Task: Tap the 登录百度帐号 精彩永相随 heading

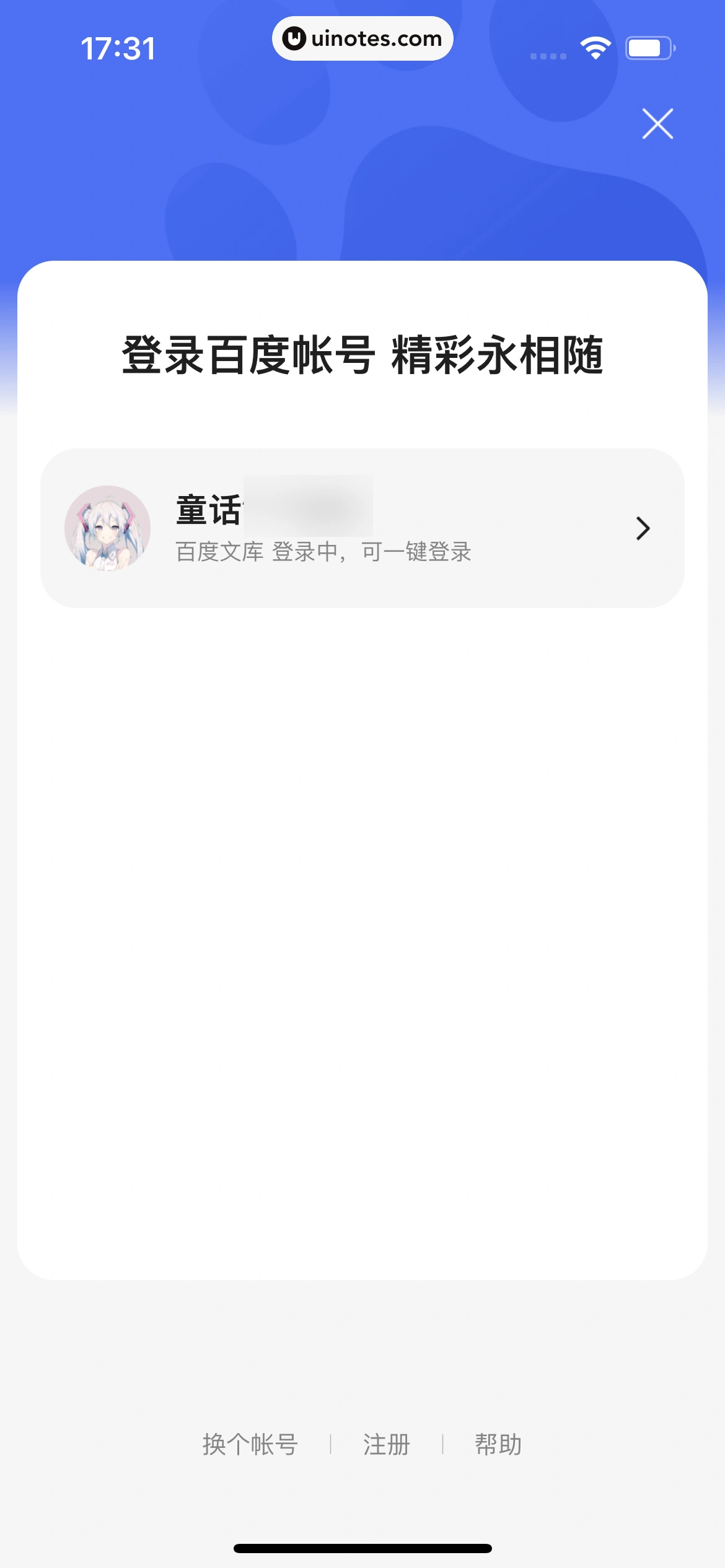Action: point(362,355)
